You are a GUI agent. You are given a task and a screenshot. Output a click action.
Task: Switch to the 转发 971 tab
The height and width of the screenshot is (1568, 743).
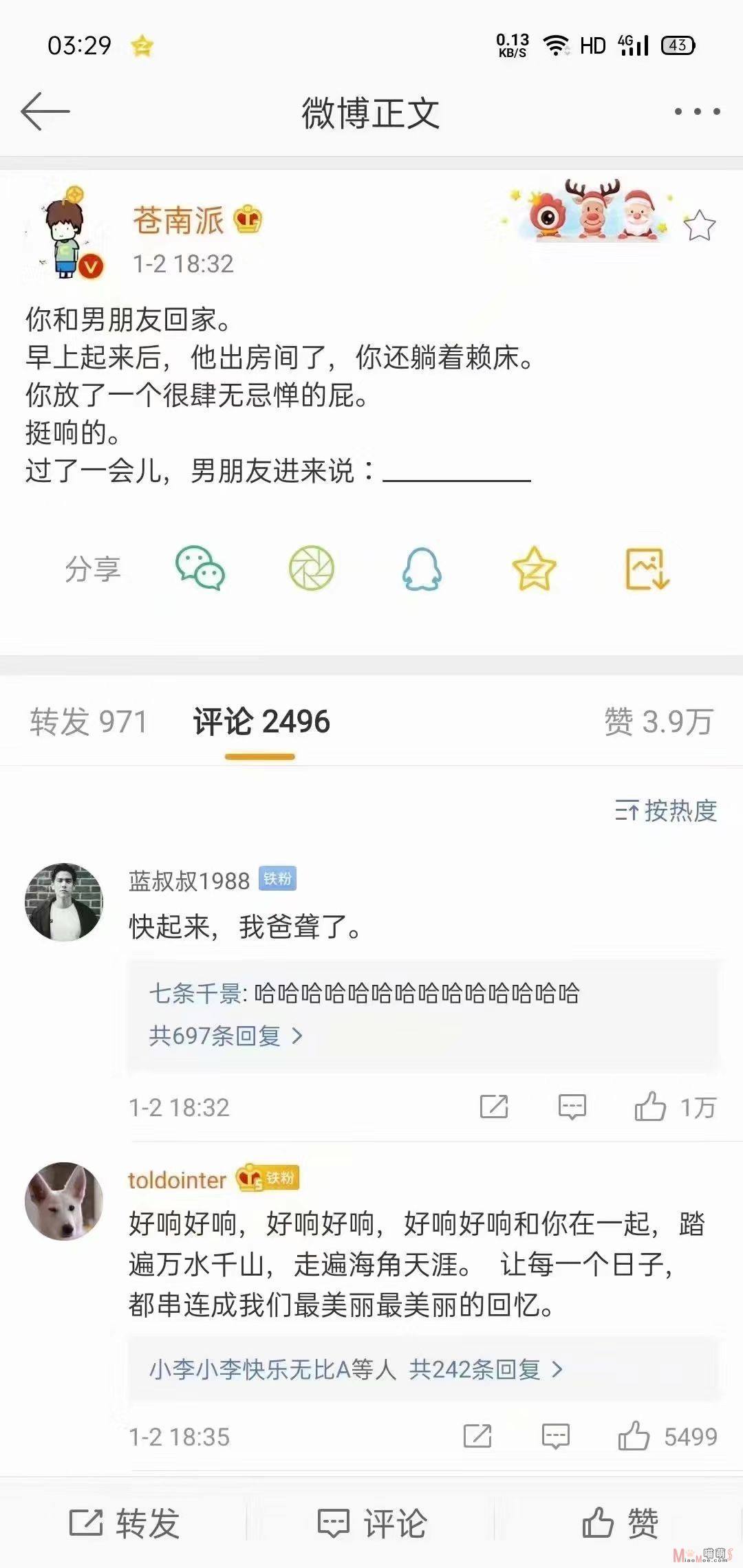click(89, 722)
